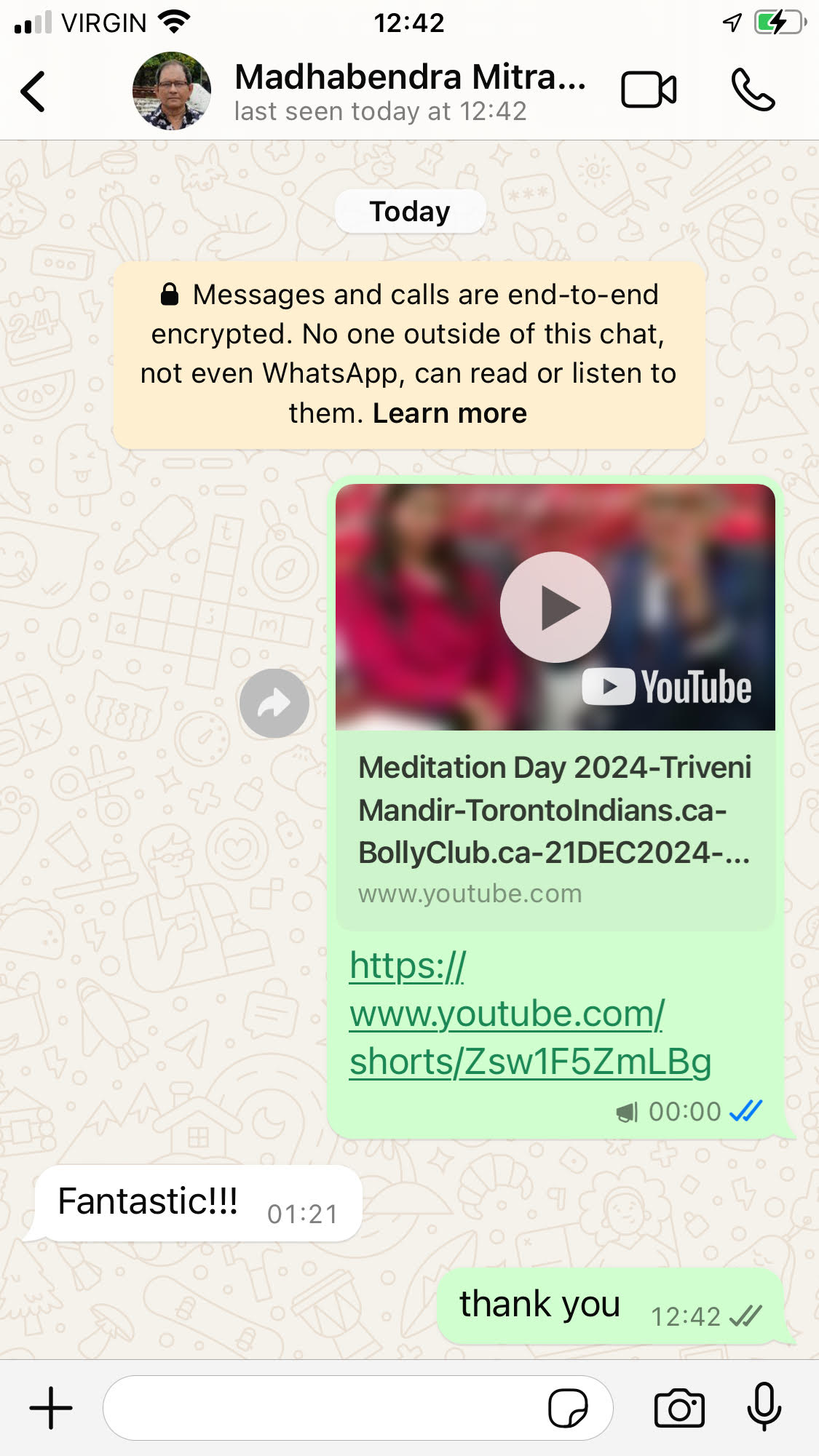Go back to the chats list

pos(33,92)
